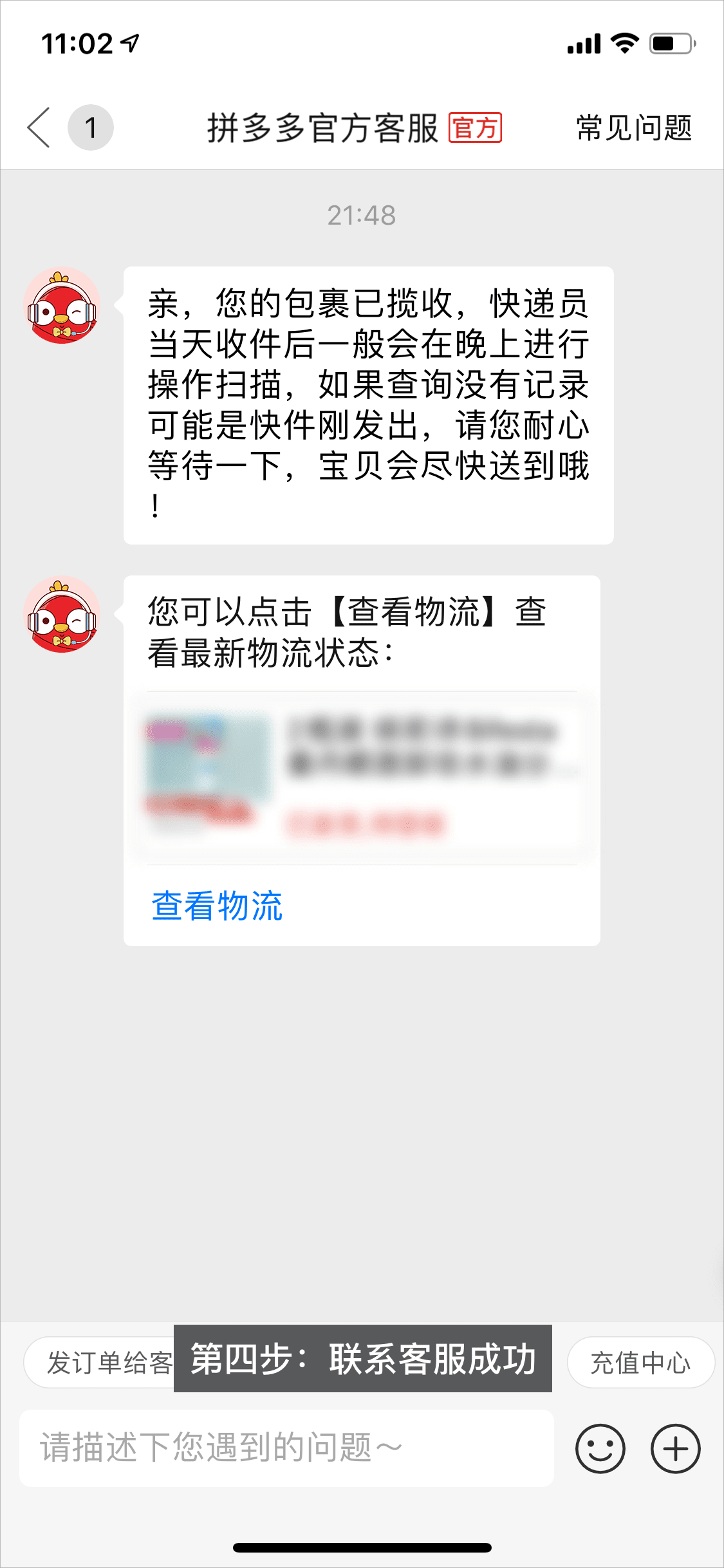Open the plus attachments menu
The height and width of the screenshot is (1568, 724).
(675, 1448)
